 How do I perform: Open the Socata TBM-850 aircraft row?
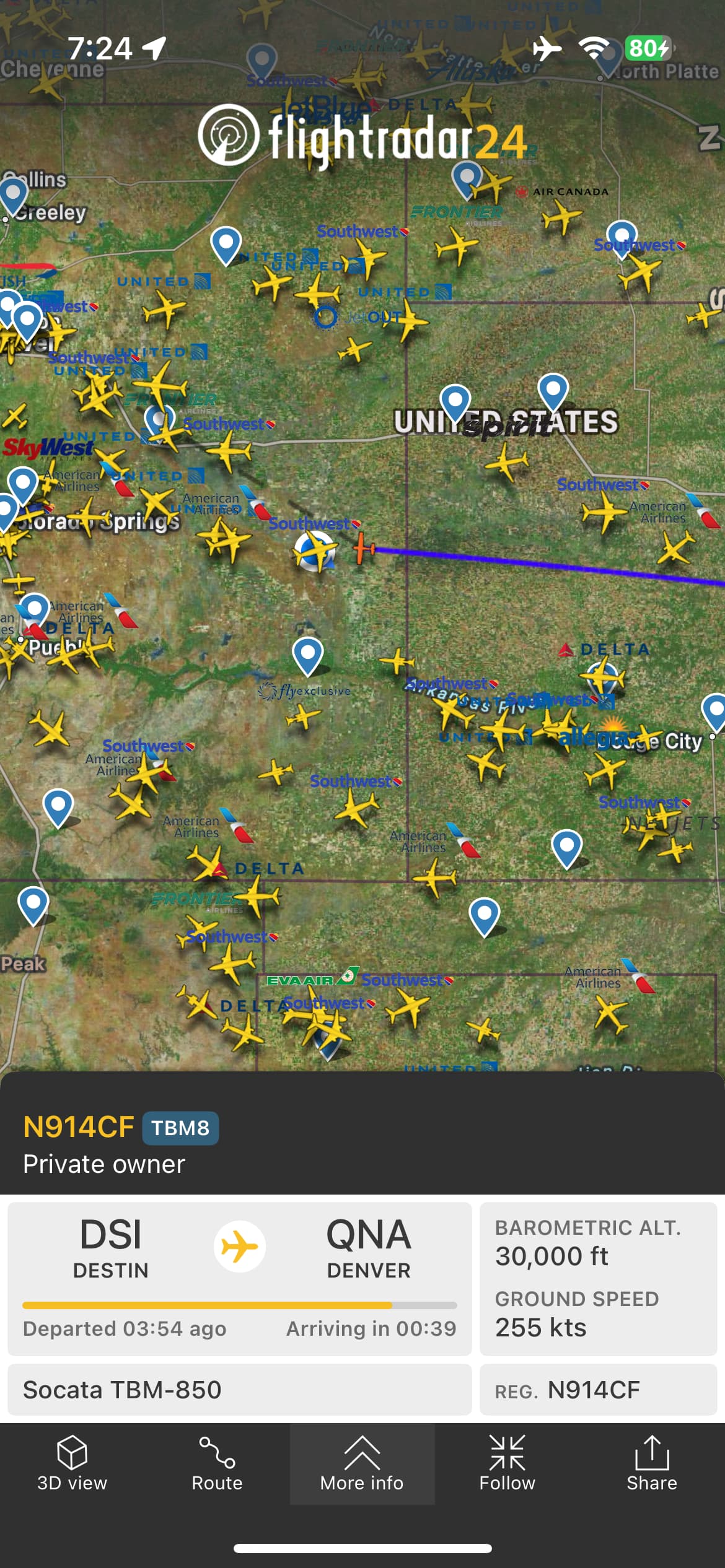pos(239,1390)
